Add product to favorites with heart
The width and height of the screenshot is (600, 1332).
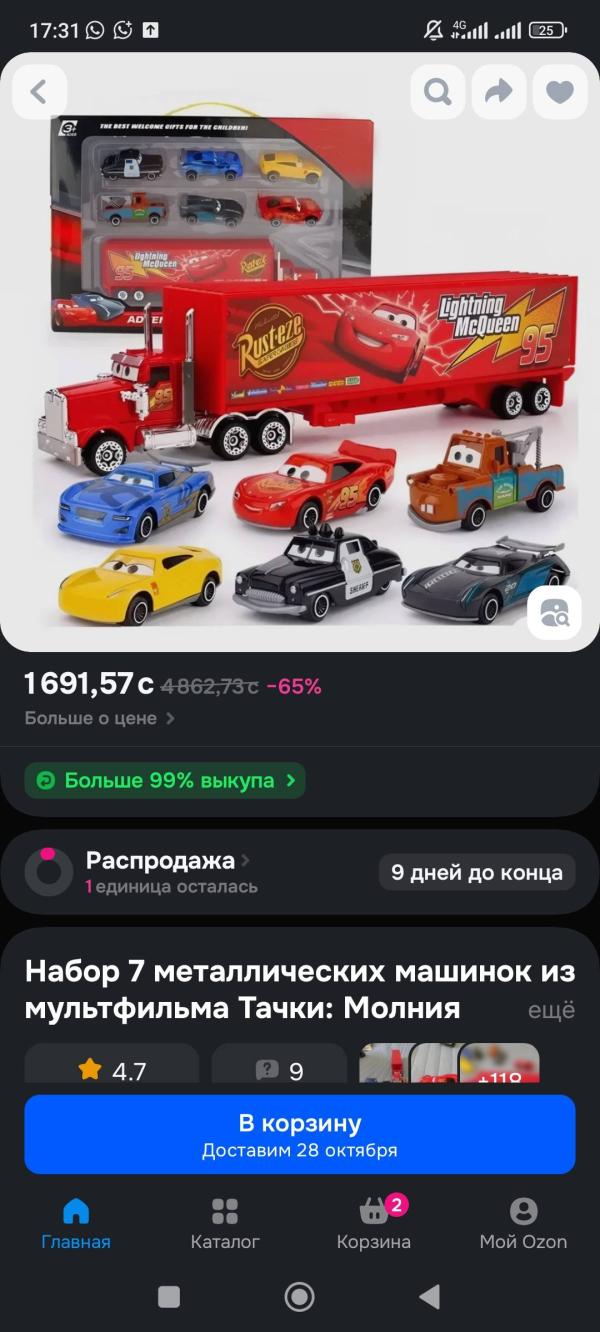560,92
